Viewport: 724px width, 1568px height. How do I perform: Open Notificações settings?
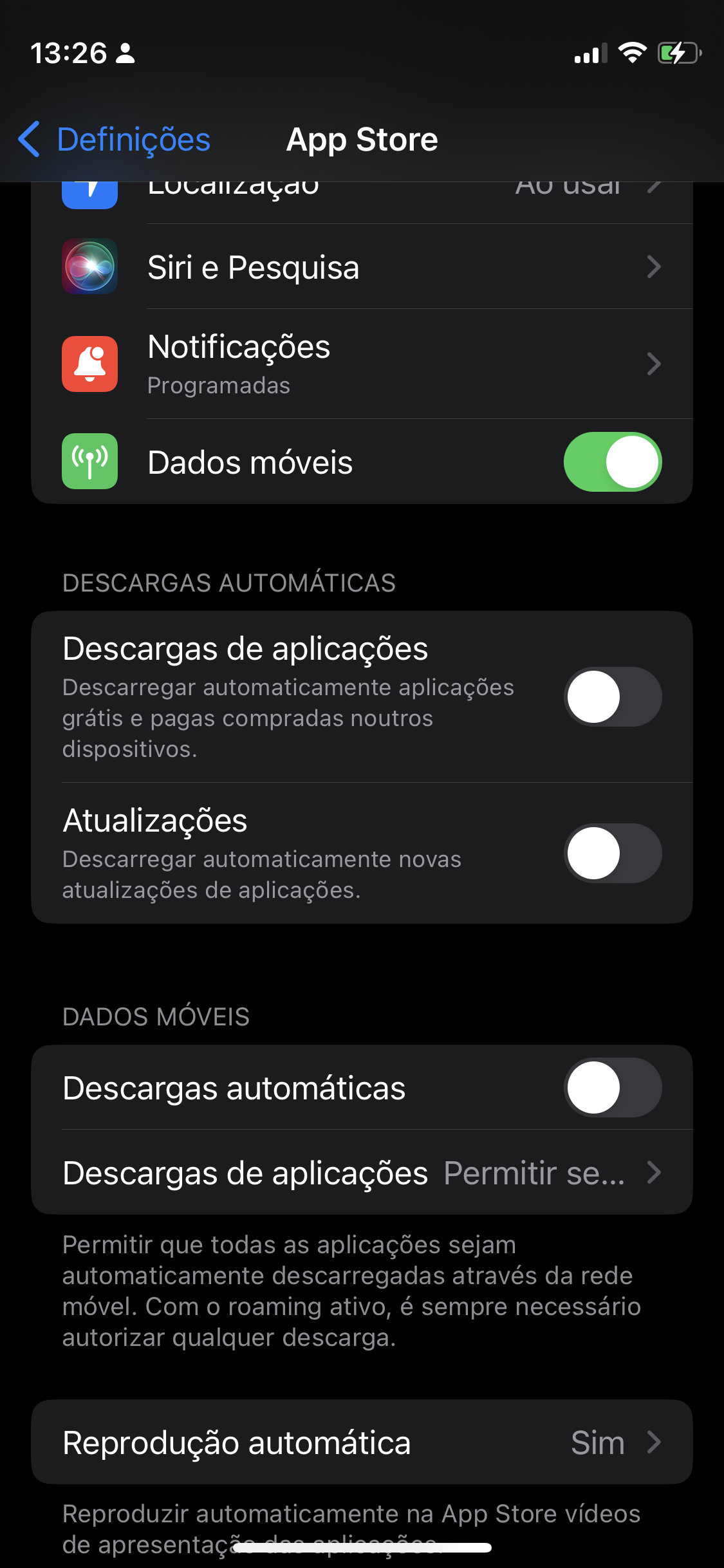[x=362, y=364]
